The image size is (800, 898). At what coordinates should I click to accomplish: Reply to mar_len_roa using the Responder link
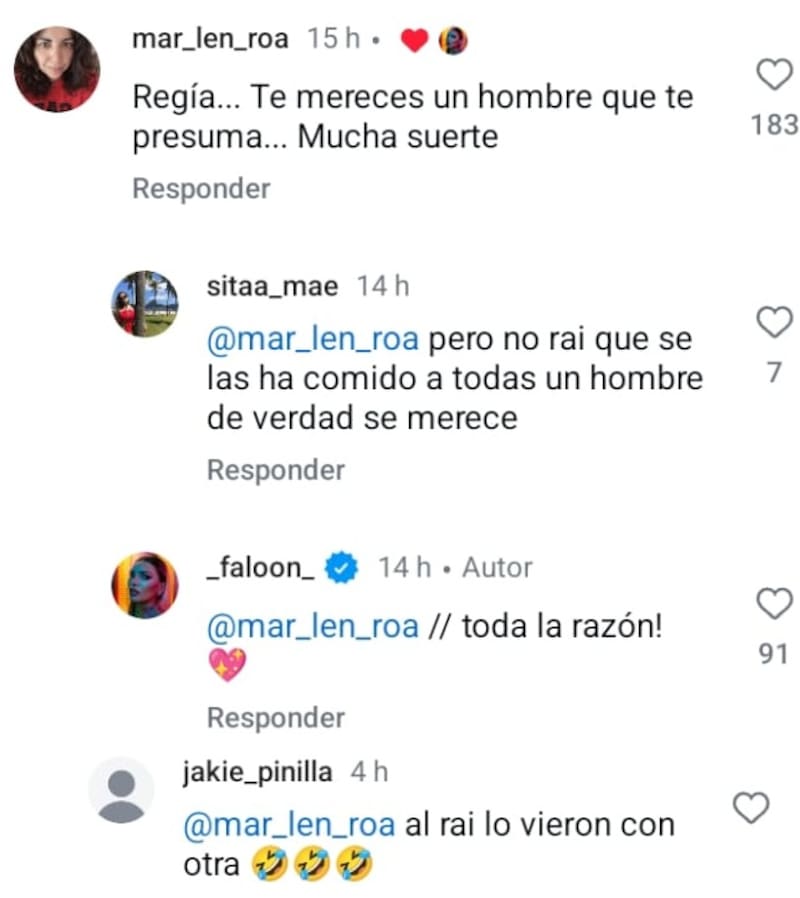[x=200, y=188]
